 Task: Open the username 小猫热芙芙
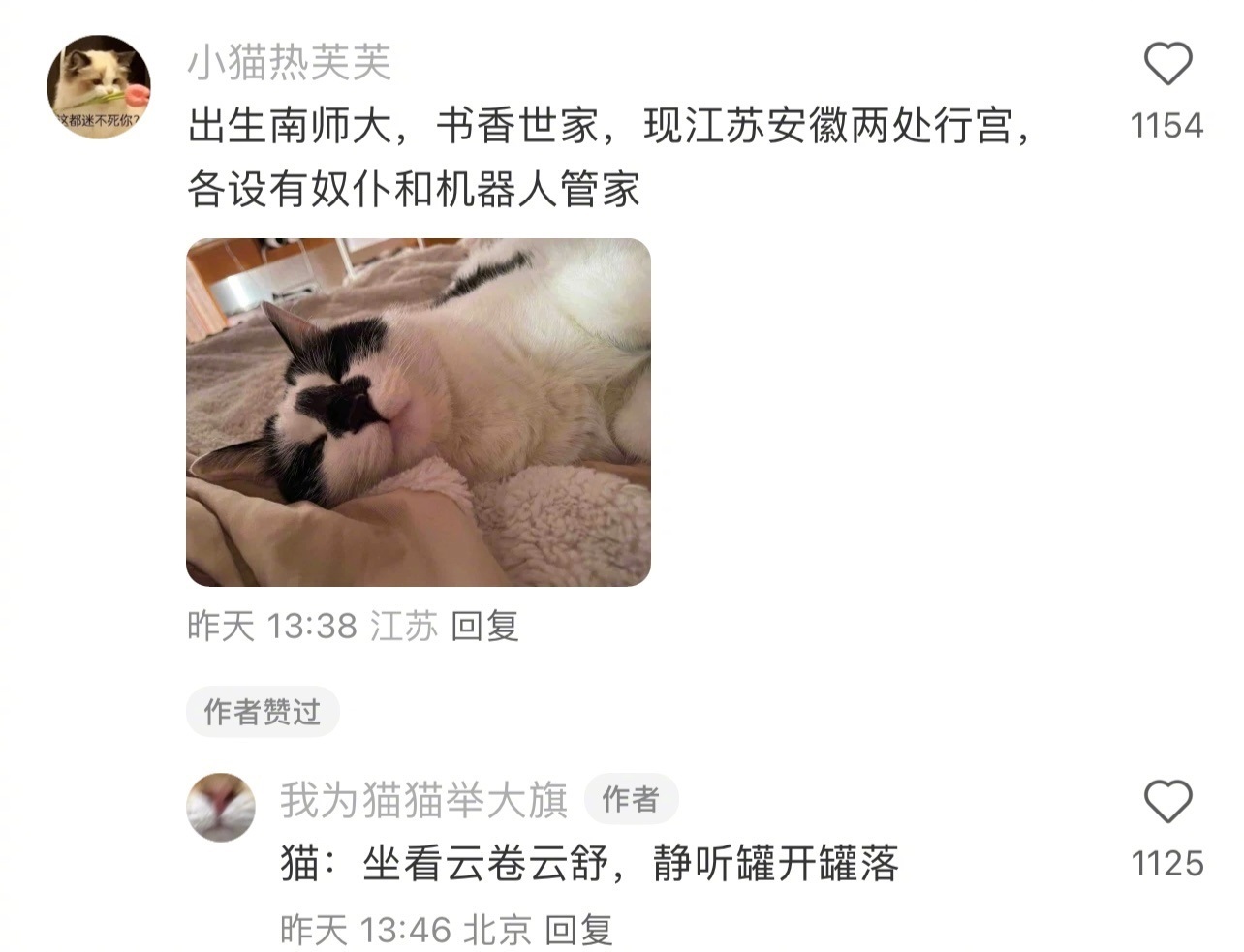click(289, 63)
